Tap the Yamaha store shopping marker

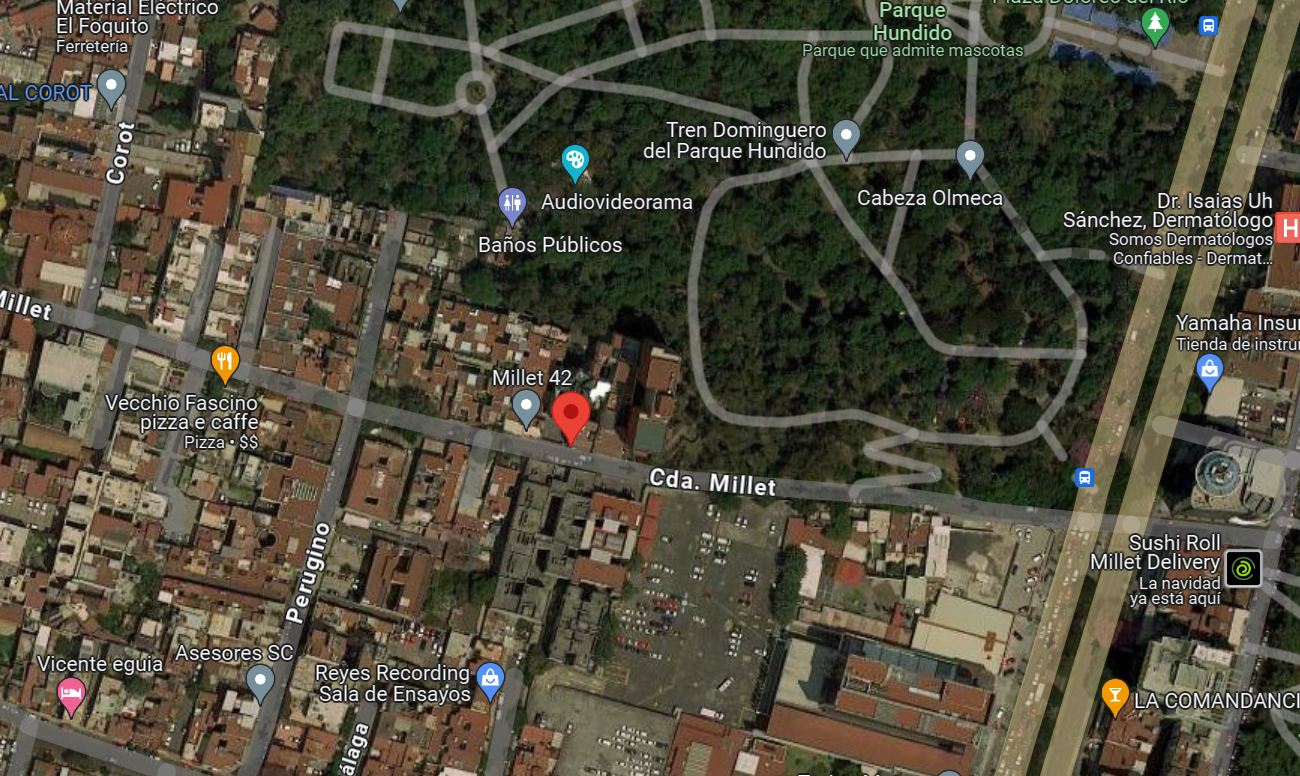pyautogui.click(x=1210, y=373)
